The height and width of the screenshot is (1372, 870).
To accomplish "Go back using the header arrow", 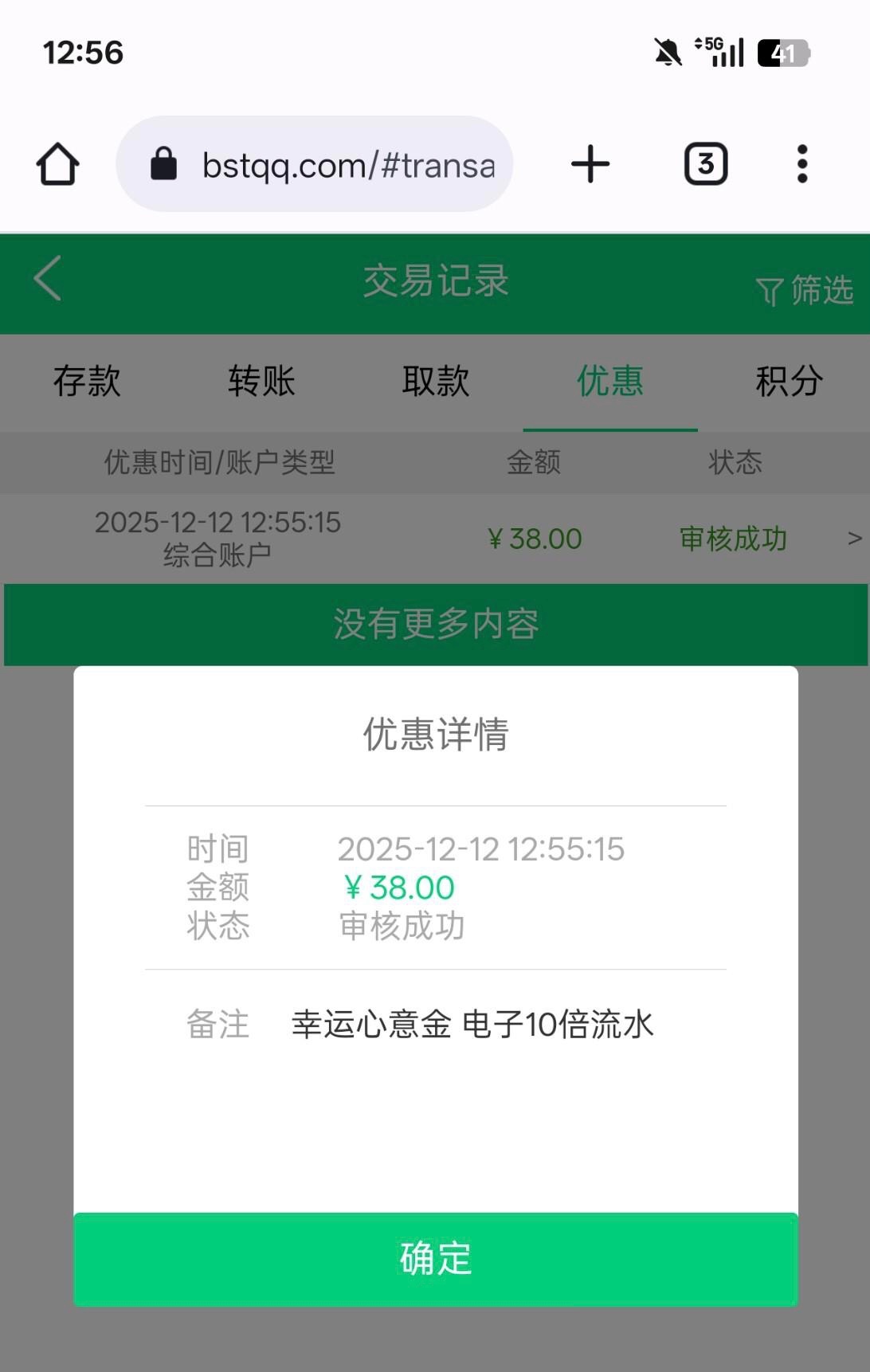I will (48, 279).
